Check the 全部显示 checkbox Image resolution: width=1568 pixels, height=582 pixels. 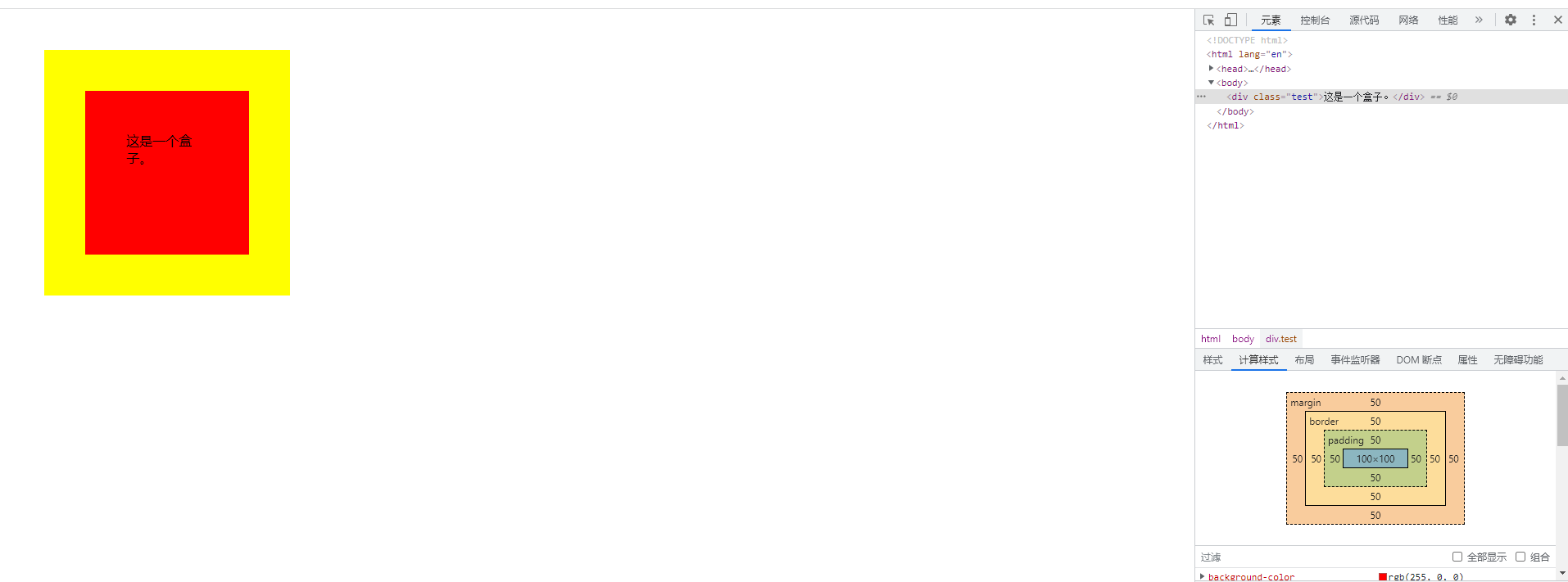(x=1457, y=557)
